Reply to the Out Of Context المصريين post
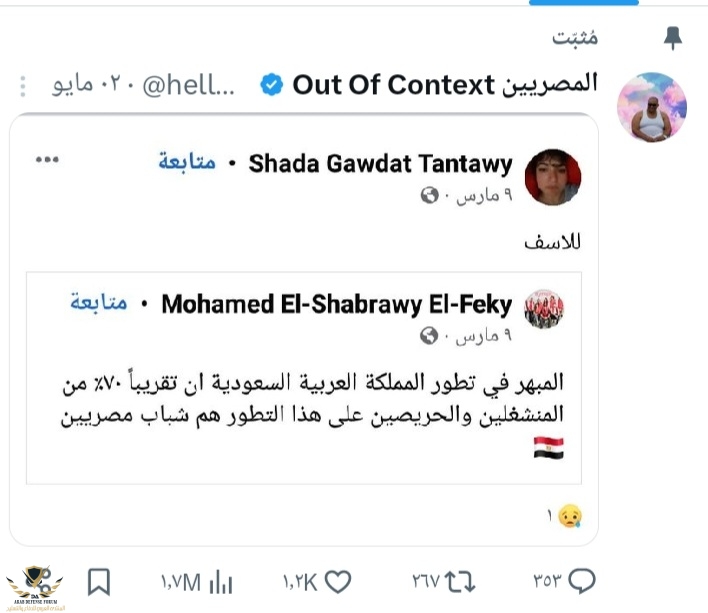Image resolution: width=708 pixels, height=613 pixels. pyautogui.click(x=581, y=582)
